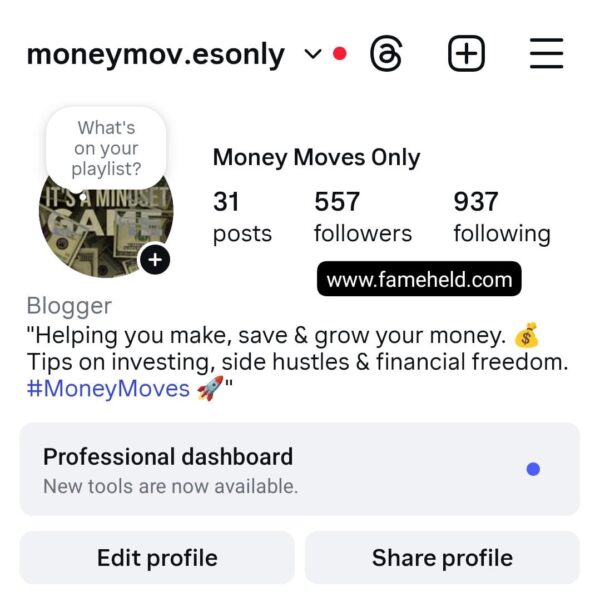This screenshot has width=600, height=597.
Task: View the 937 following list
Action: [501, 217]
